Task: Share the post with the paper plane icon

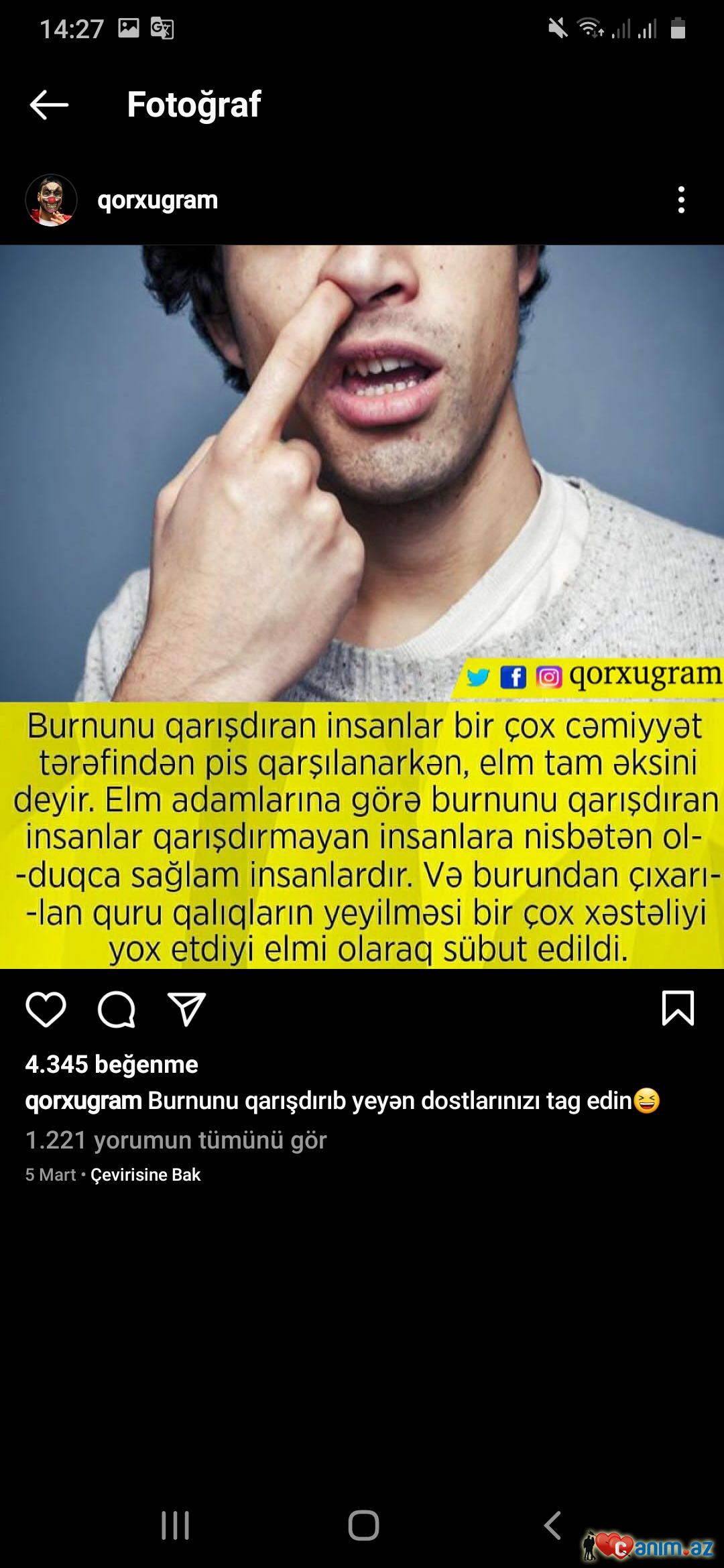Action: (186, 1009)
